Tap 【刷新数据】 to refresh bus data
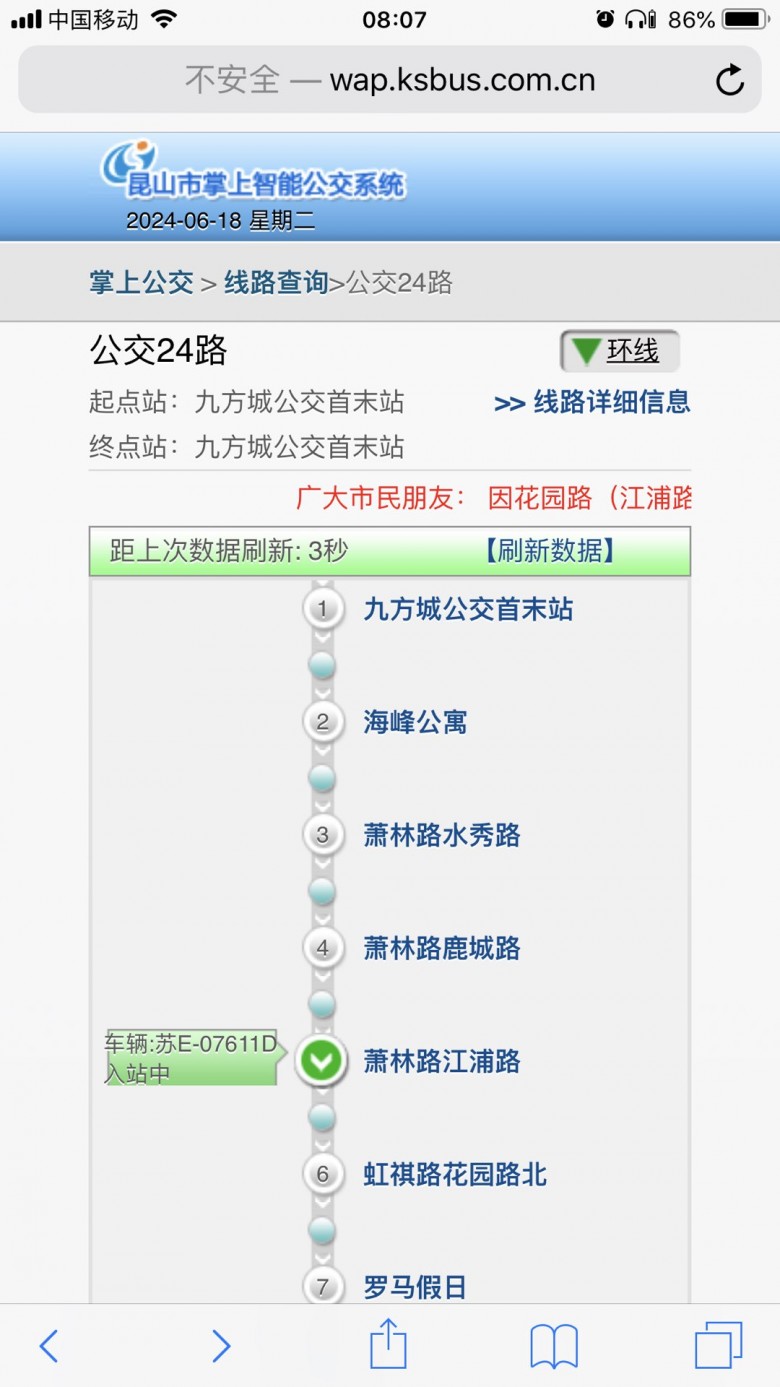 point(549,551)
